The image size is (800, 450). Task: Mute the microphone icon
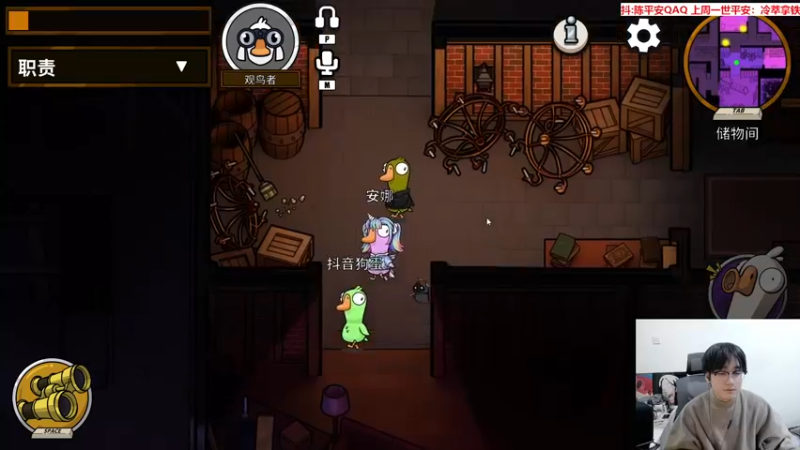tap(327, 64)
